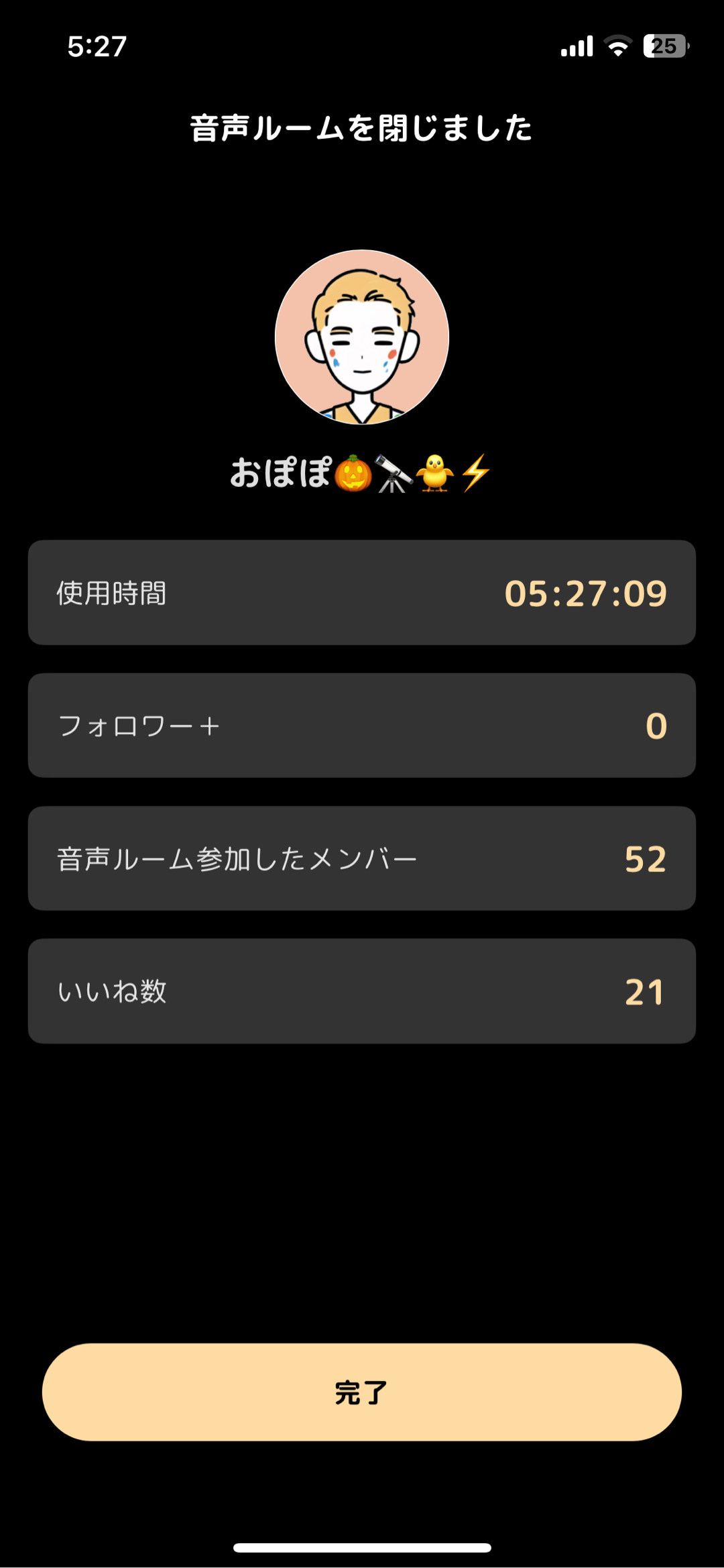Open おぽぽ's profile avatar
Screen dimensions: 724x1568
362,337
